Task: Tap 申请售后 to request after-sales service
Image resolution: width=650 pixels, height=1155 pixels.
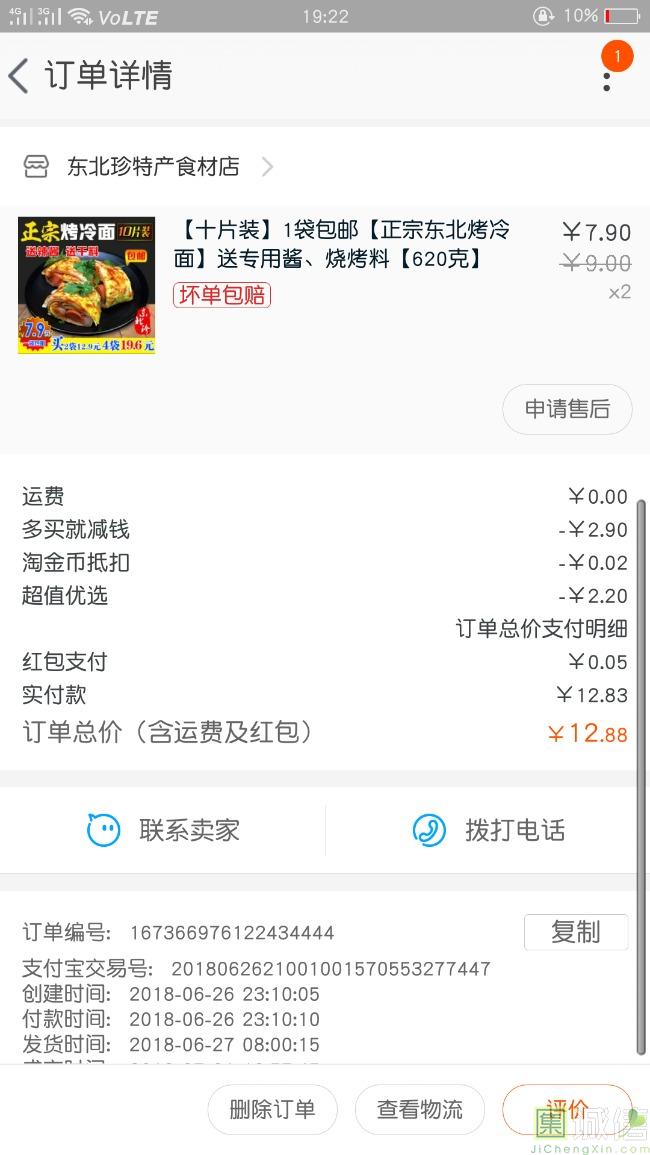Action: point(567,409)
